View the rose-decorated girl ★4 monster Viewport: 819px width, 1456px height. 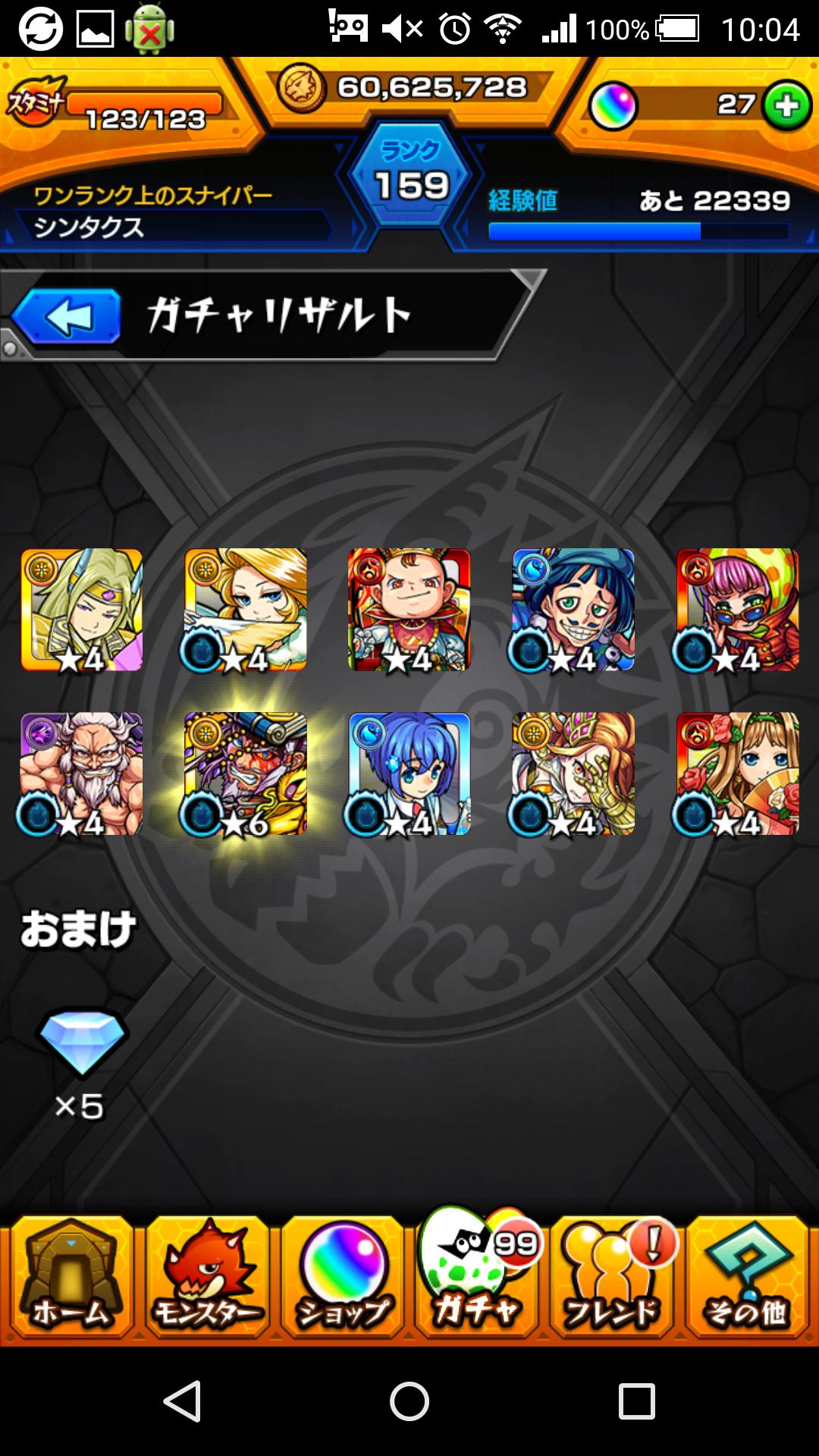coord(737,773)
